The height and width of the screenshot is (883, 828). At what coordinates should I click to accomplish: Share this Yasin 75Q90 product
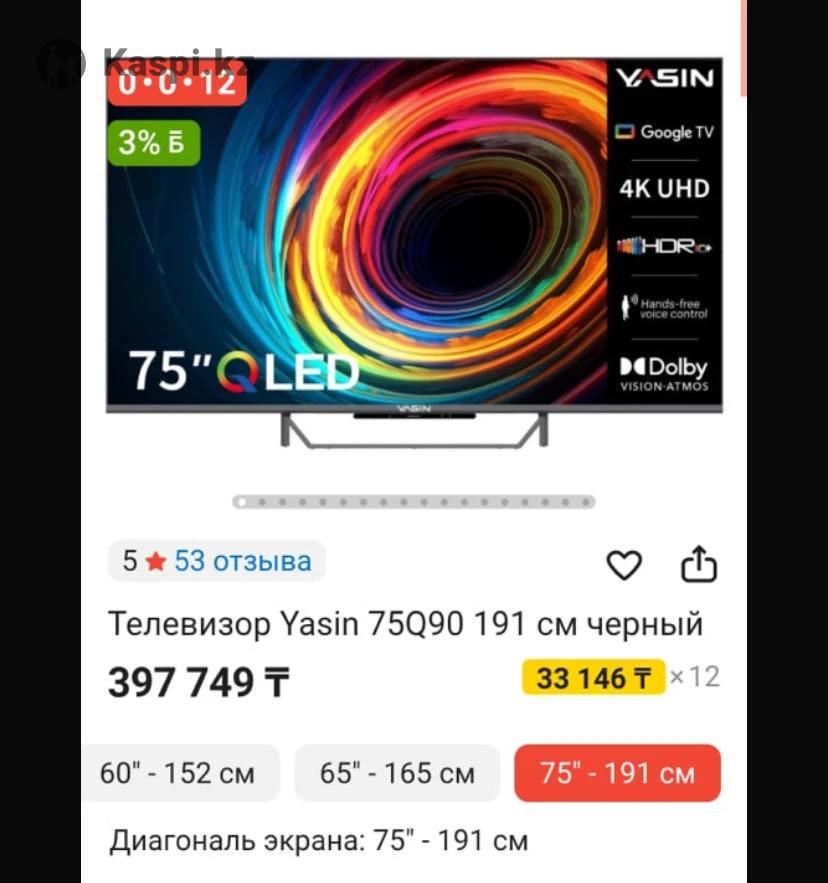coord(699,565)
